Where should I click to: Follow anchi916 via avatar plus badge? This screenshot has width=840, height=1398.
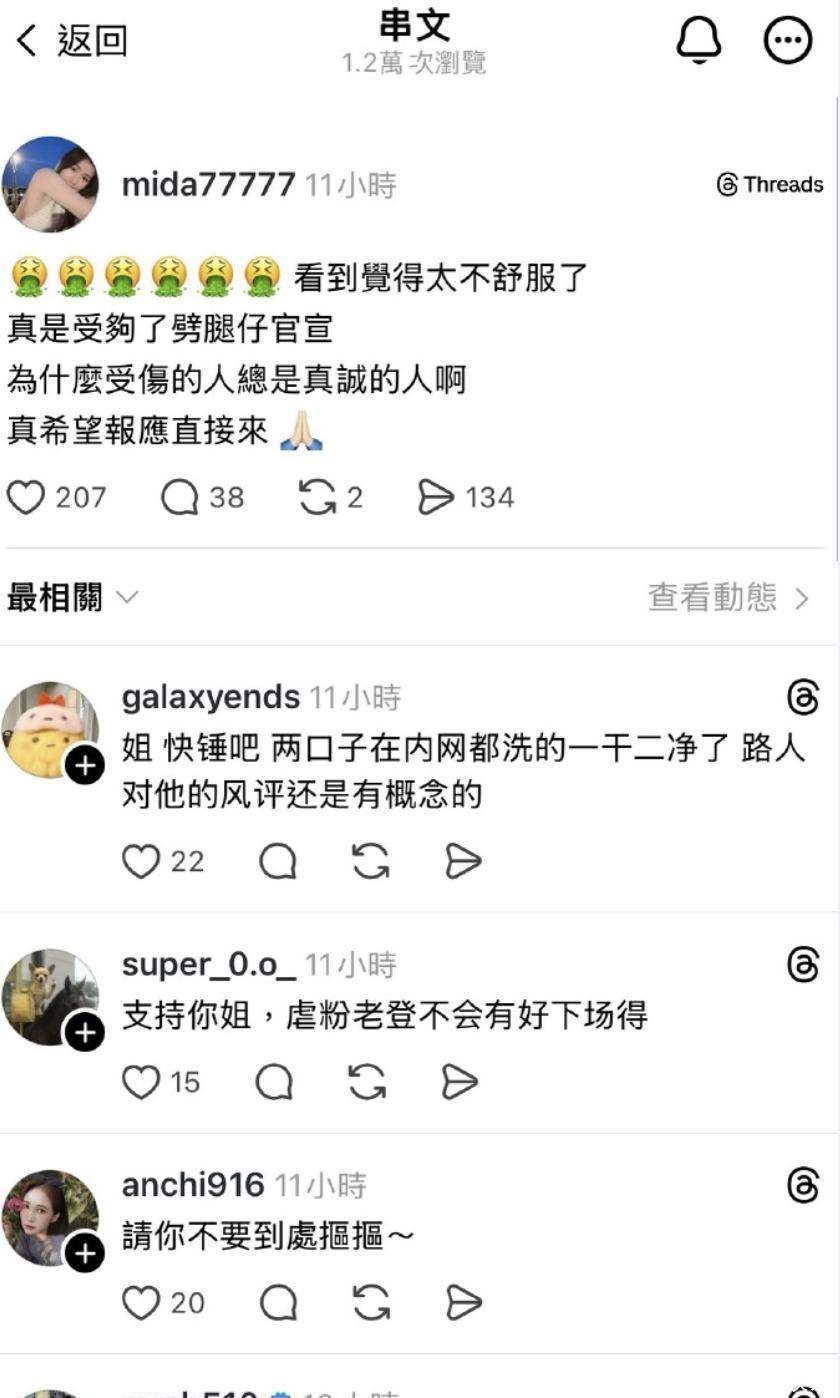[86, 1252]
